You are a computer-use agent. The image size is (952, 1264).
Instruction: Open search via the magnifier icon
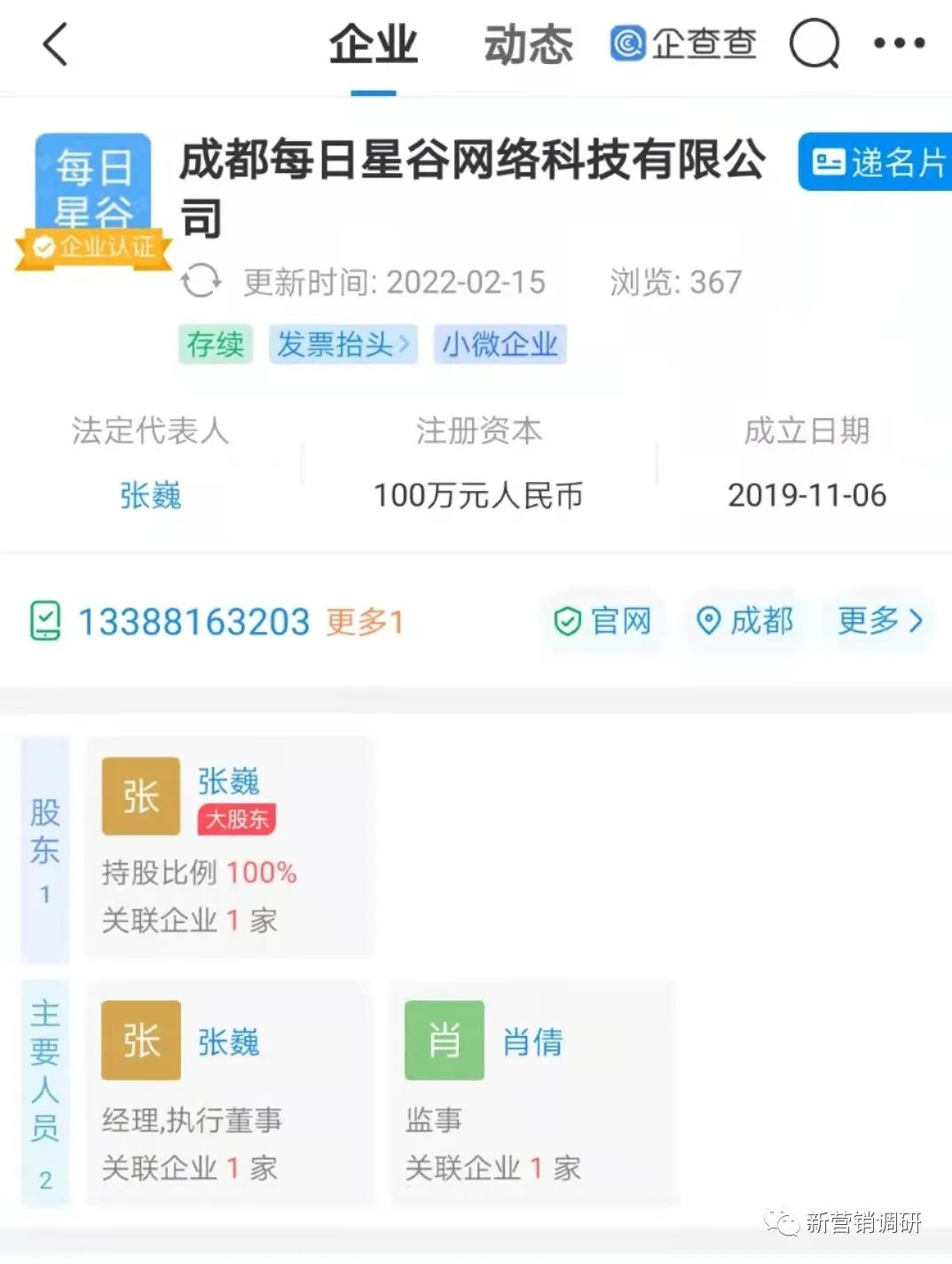tap(814, 44)
